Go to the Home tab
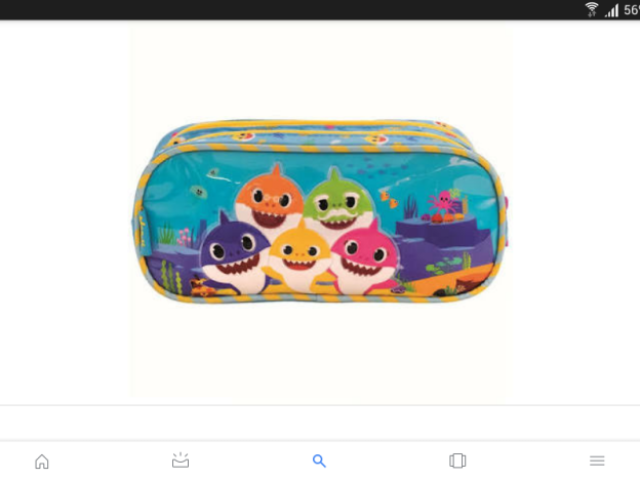640x480 pixels. pyautogui.click(x=42, y=461)
